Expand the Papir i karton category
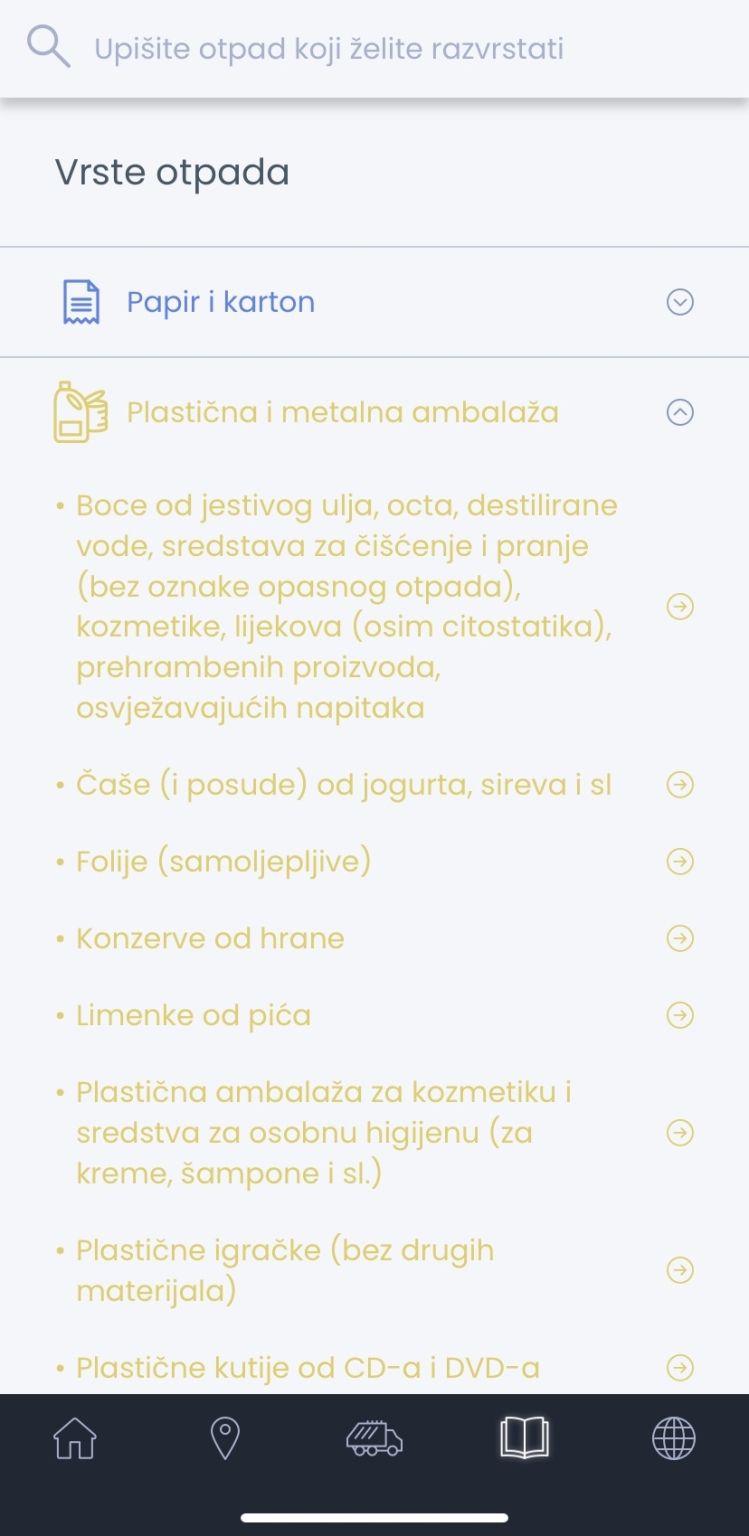Viewport: 749px width, 1536px height. (x=374, y=302)
